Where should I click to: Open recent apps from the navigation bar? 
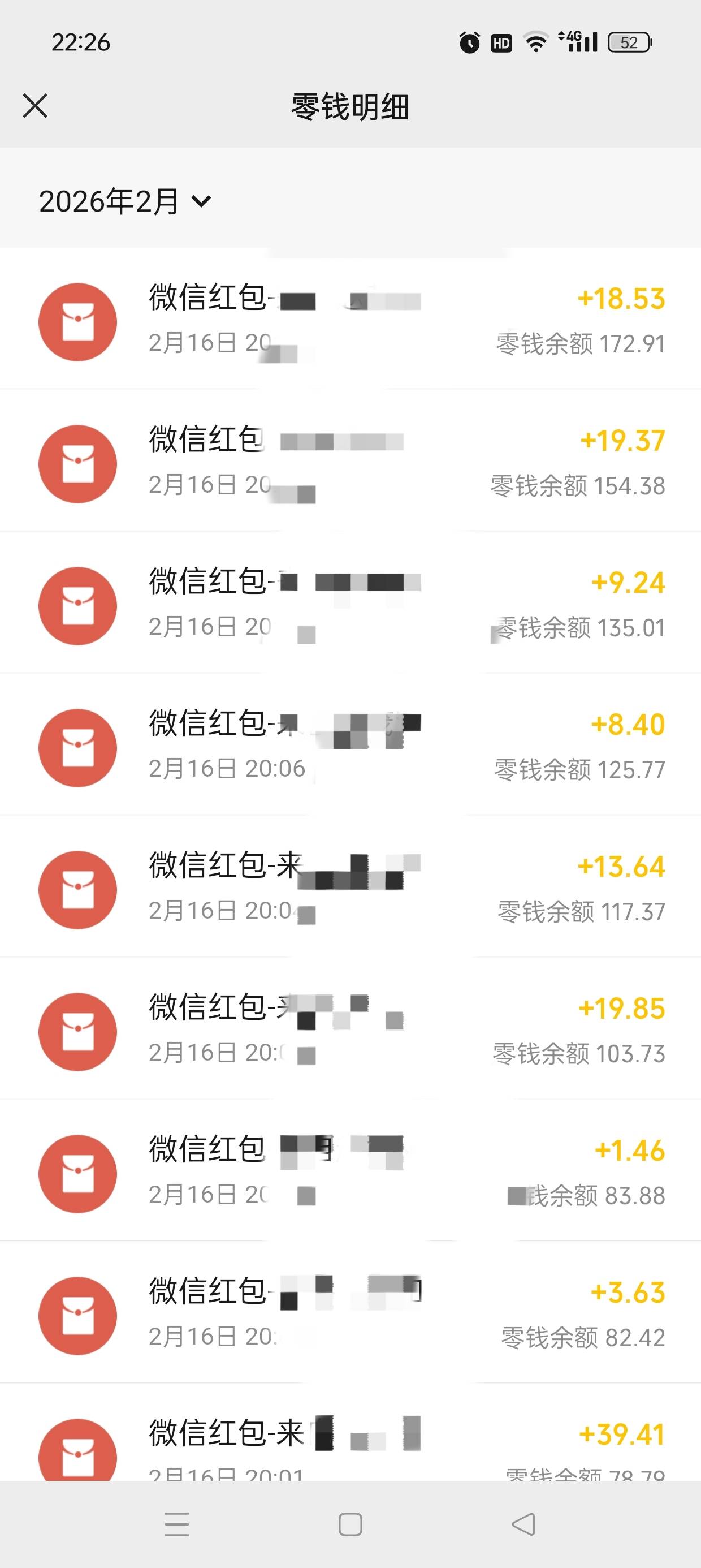point(177,1524)
